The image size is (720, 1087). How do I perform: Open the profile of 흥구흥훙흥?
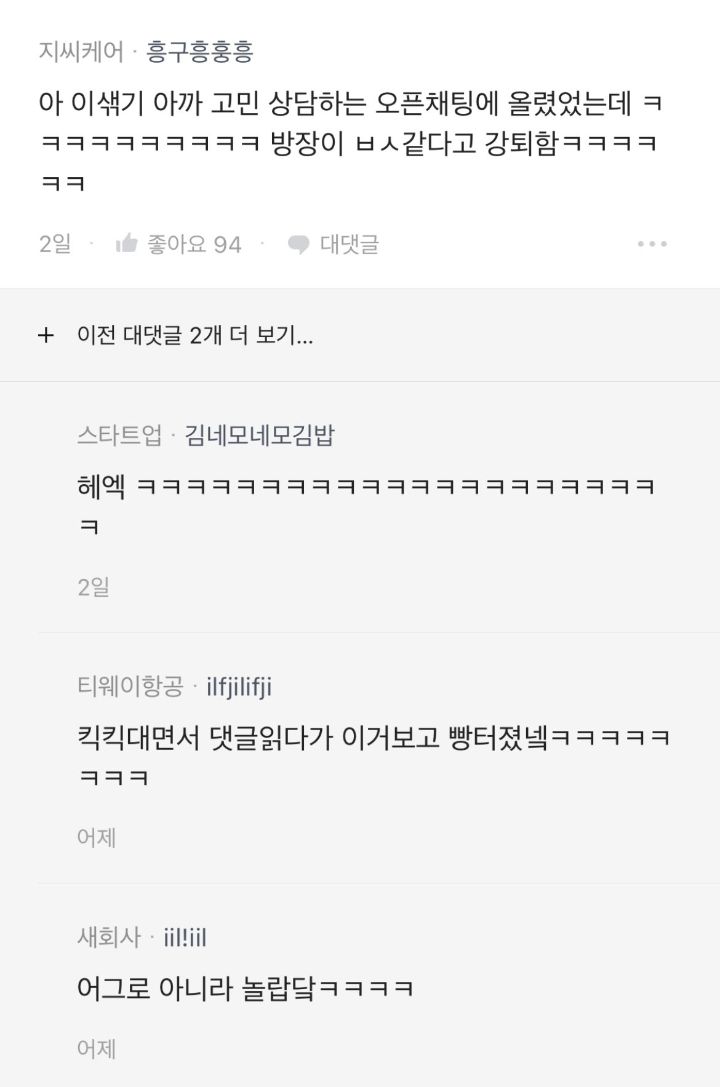click(x=199, y=50)
